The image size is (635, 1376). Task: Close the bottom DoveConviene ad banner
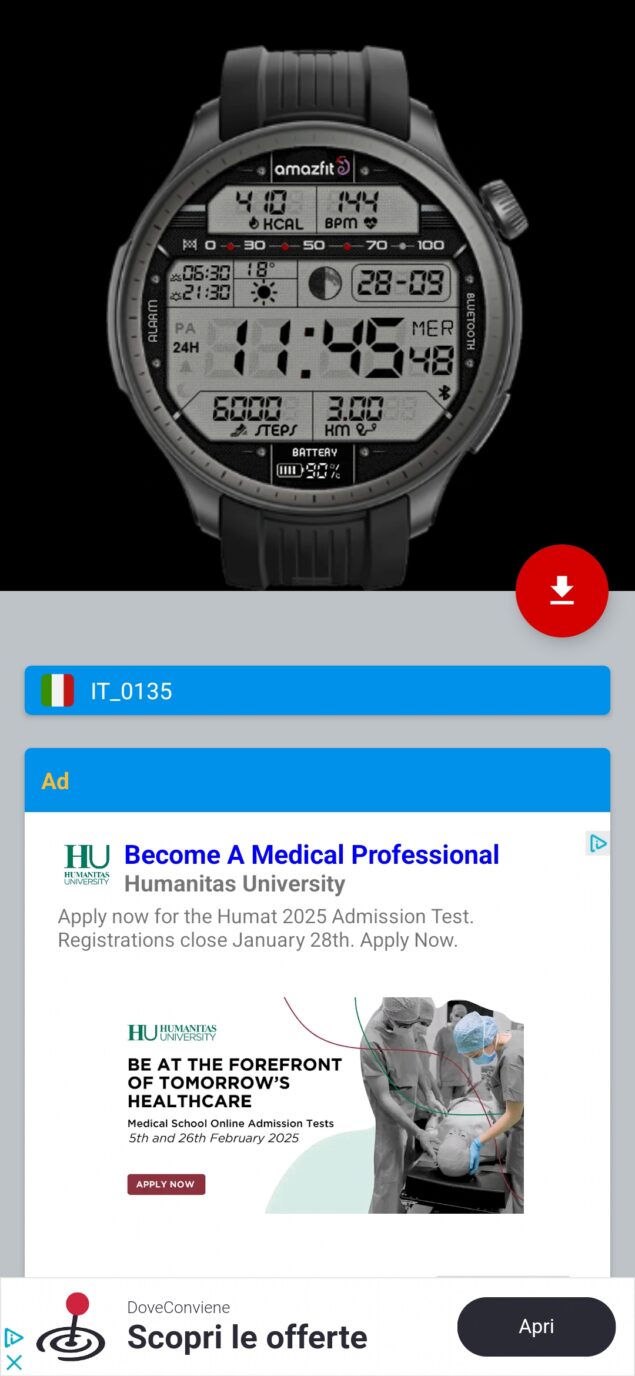[14, 1362]
